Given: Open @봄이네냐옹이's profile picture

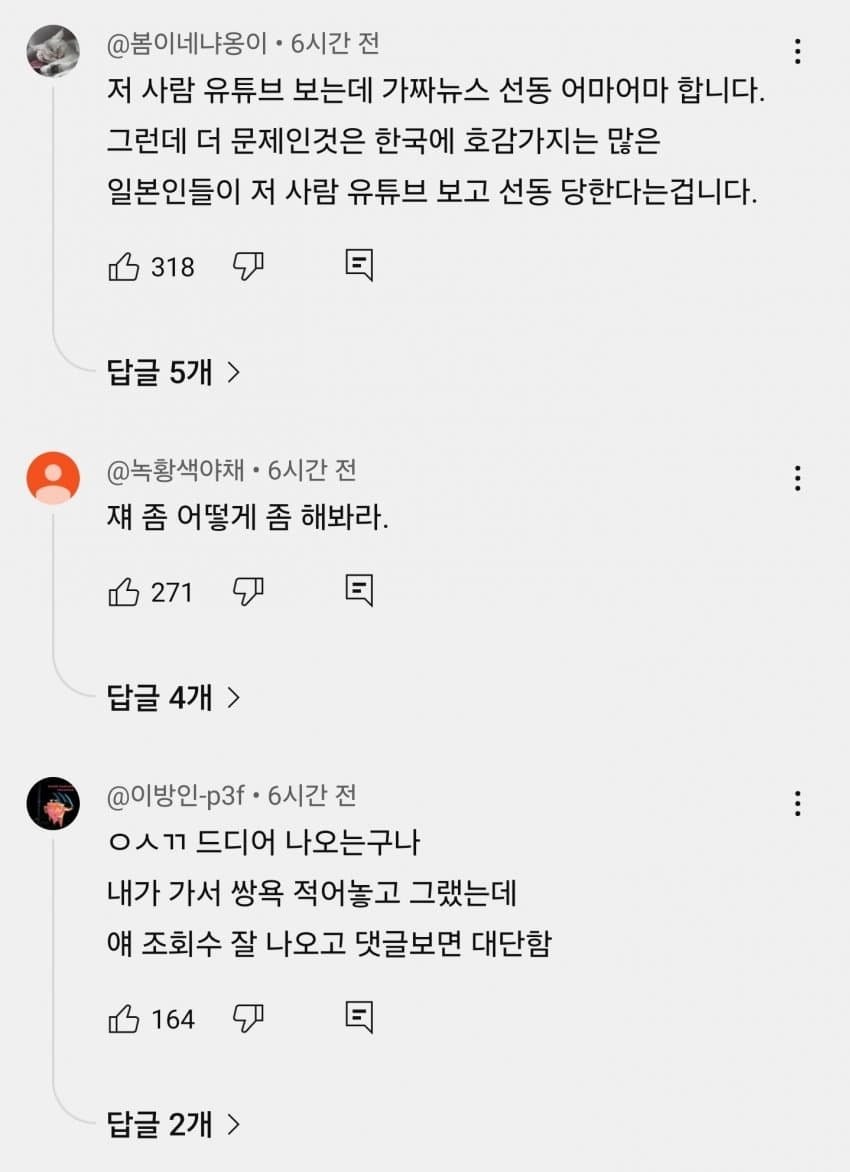Looking at the screenshot, I should click(x=52, y=51).
